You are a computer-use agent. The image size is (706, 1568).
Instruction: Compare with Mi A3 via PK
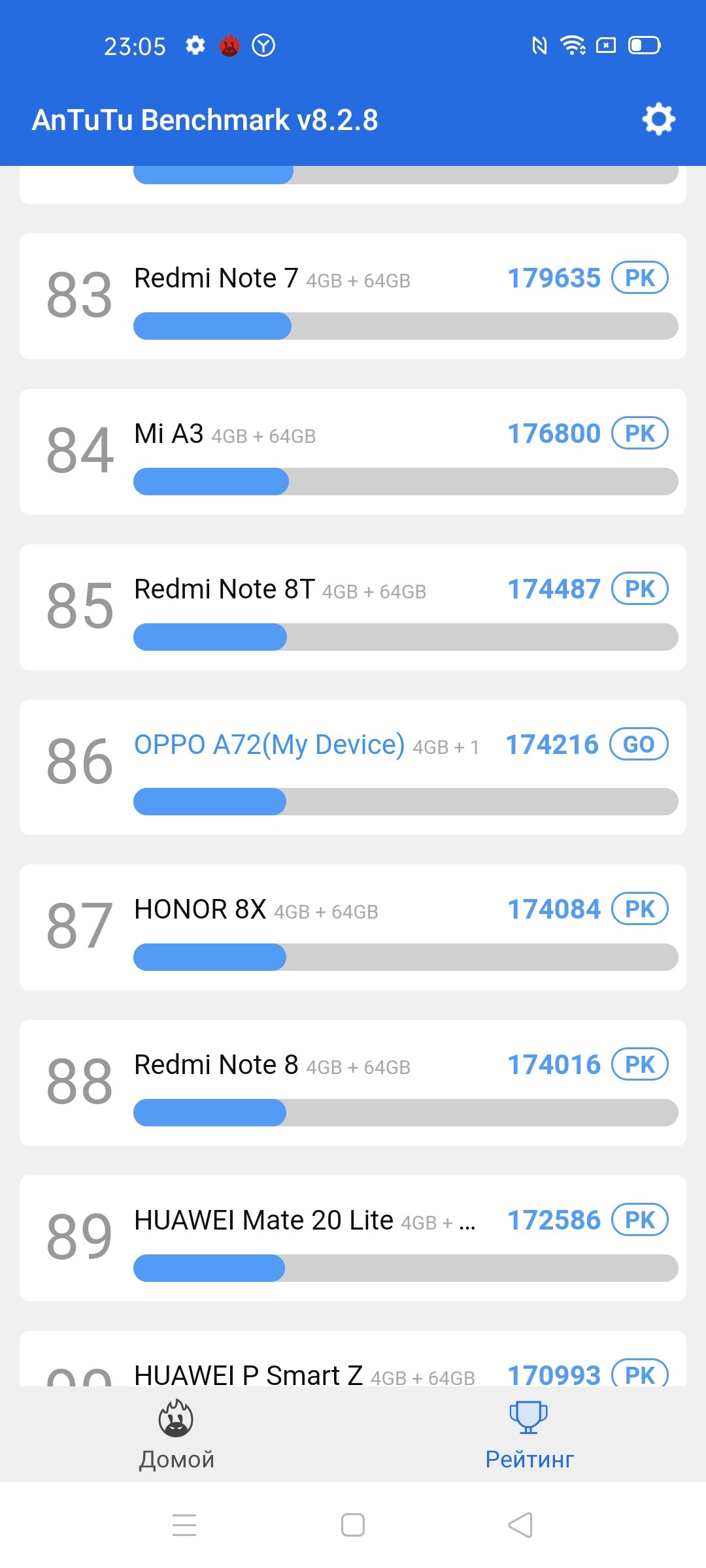(x=640, y=433)
